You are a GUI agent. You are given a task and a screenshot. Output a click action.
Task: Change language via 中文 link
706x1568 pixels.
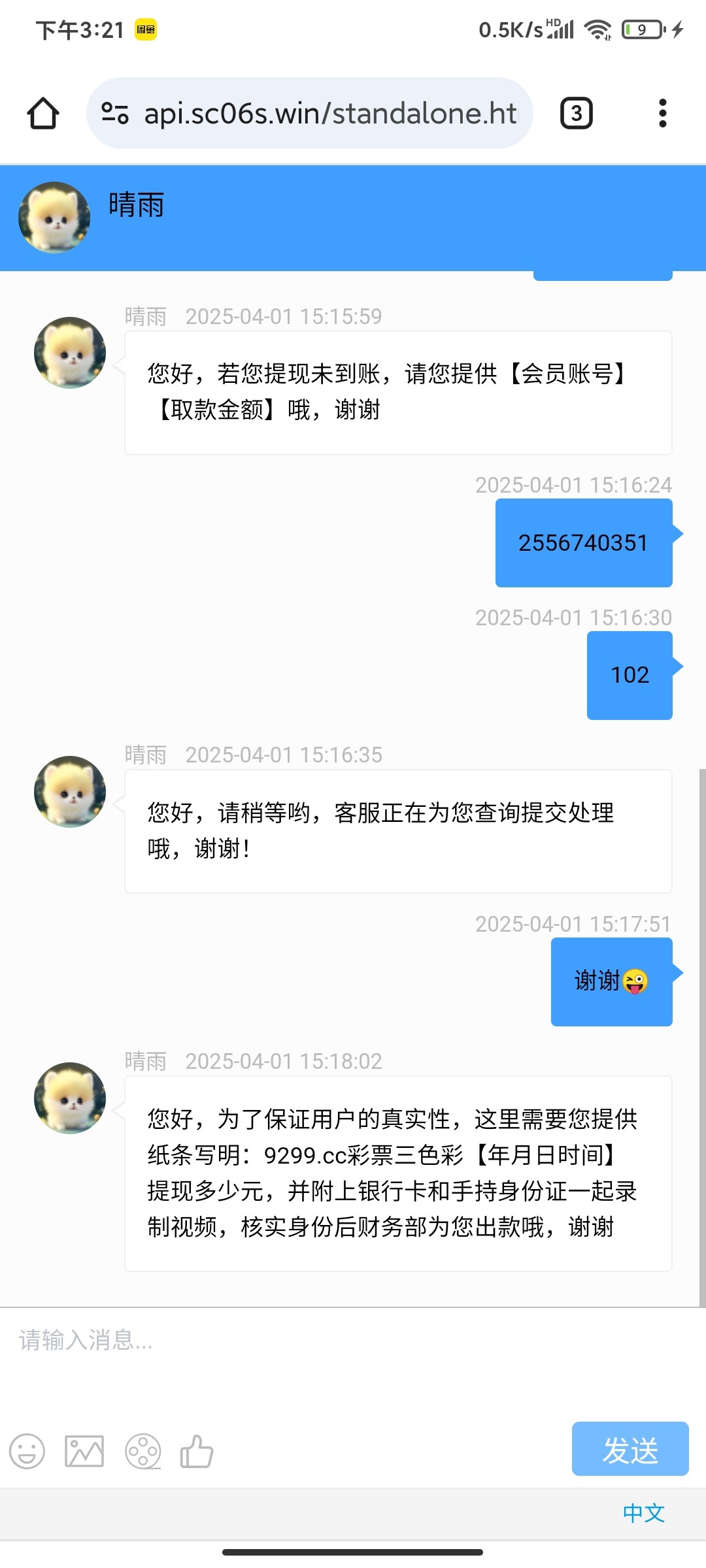[x=643, y=1513]
